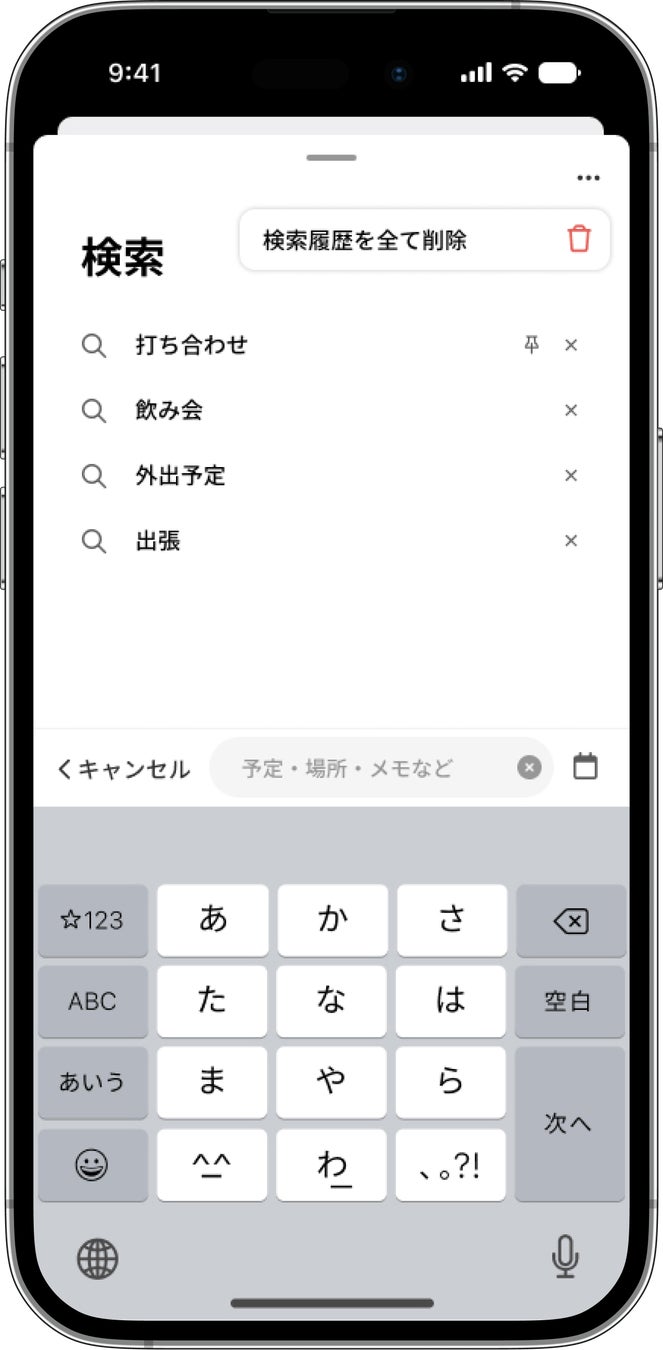Focus the 予定・場所・メモなど search field

360,768
